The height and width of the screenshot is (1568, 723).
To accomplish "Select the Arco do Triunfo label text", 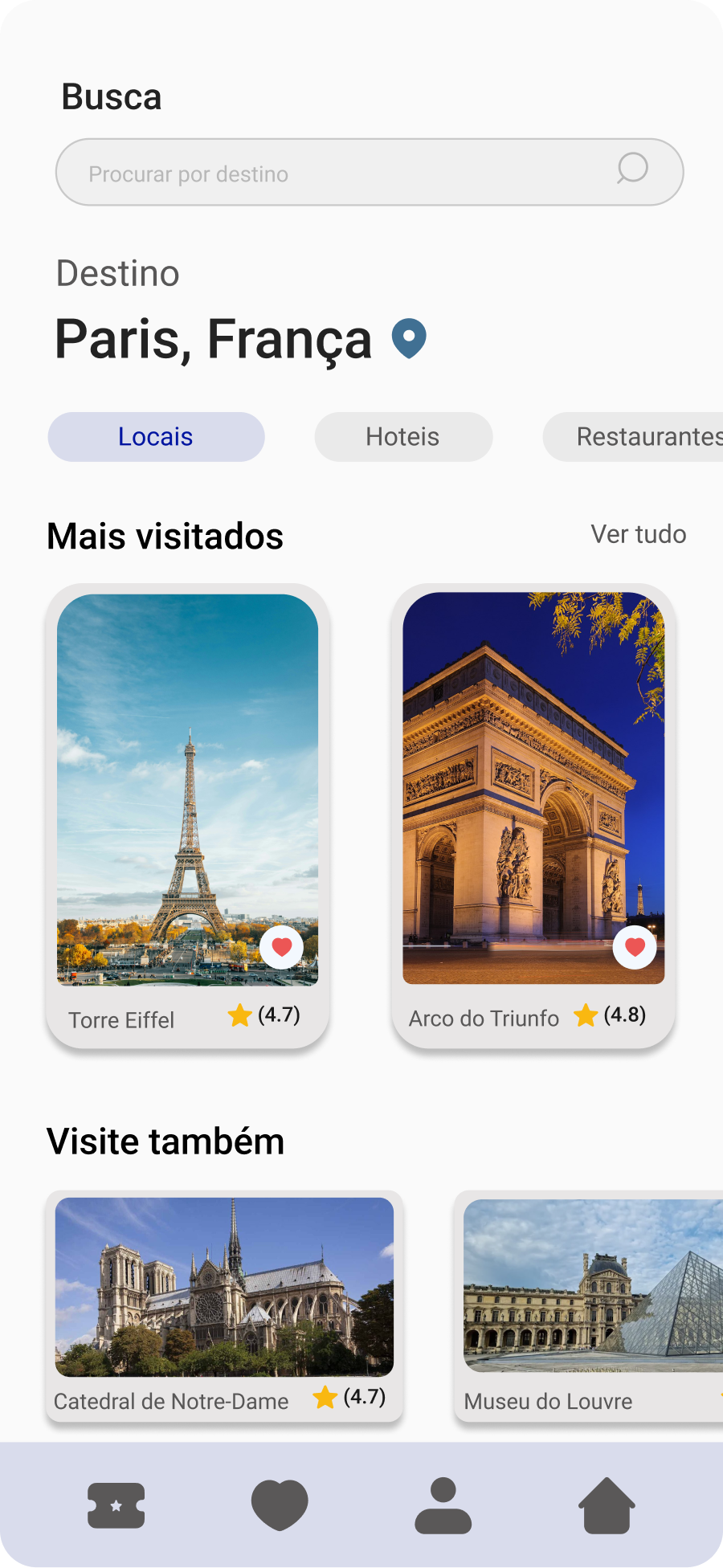I will point(483,1019).
